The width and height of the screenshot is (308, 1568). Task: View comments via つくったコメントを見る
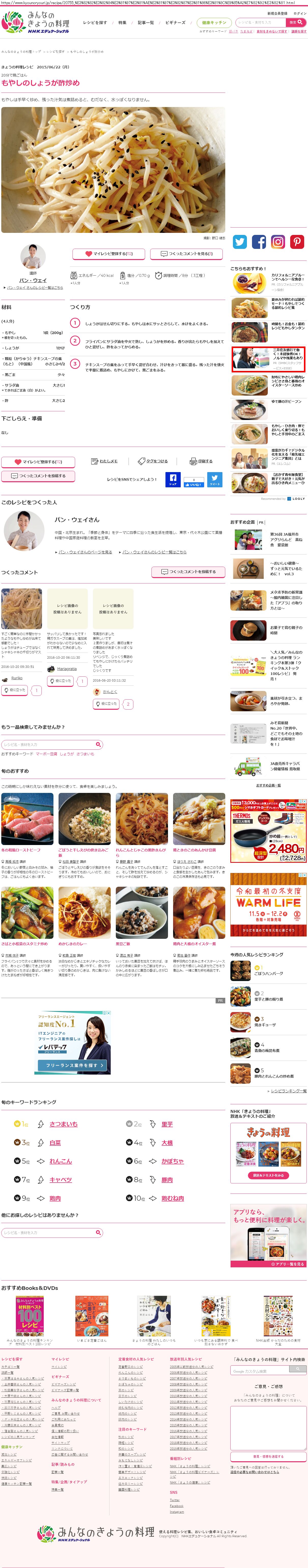pyautogui.click(x=186, y=253)
